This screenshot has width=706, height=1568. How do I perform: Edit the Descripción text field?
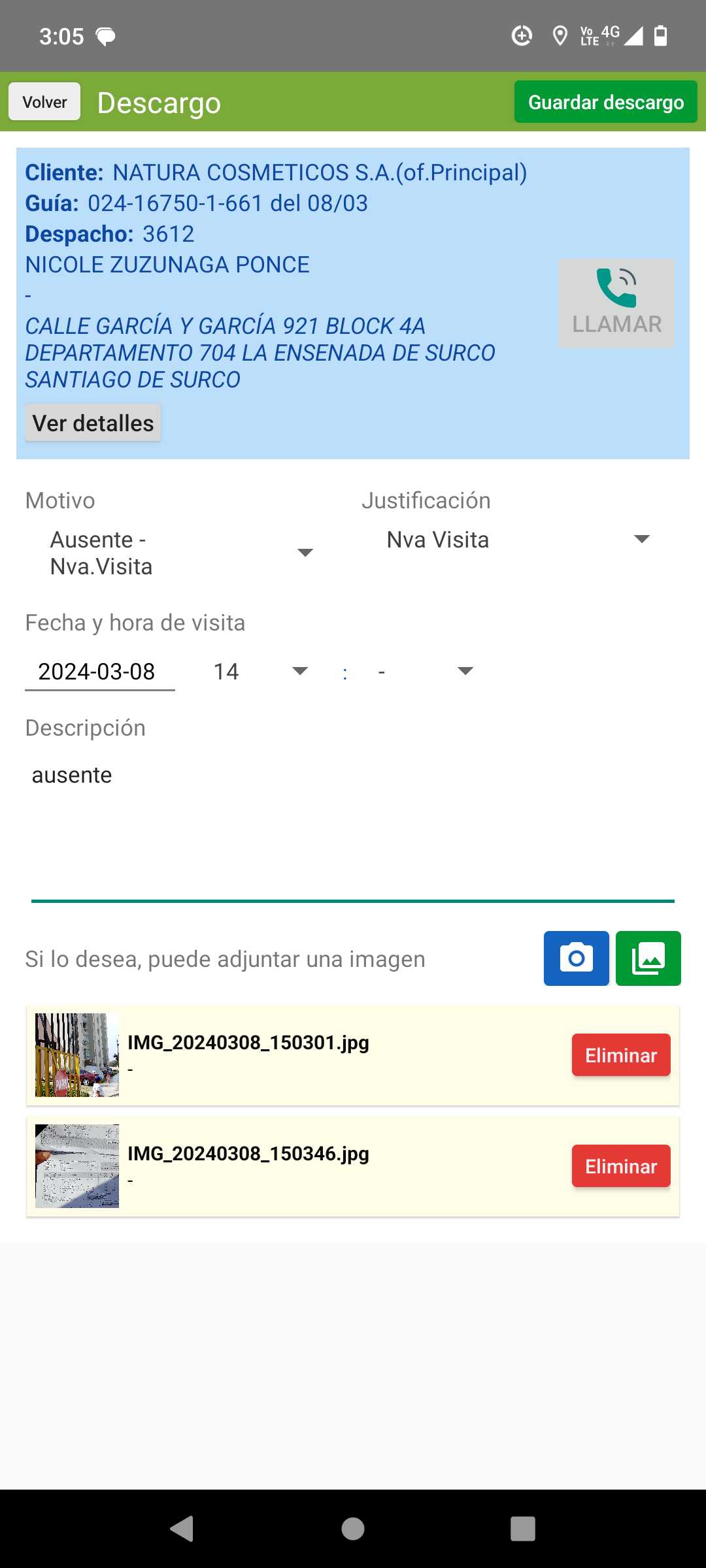353,823
